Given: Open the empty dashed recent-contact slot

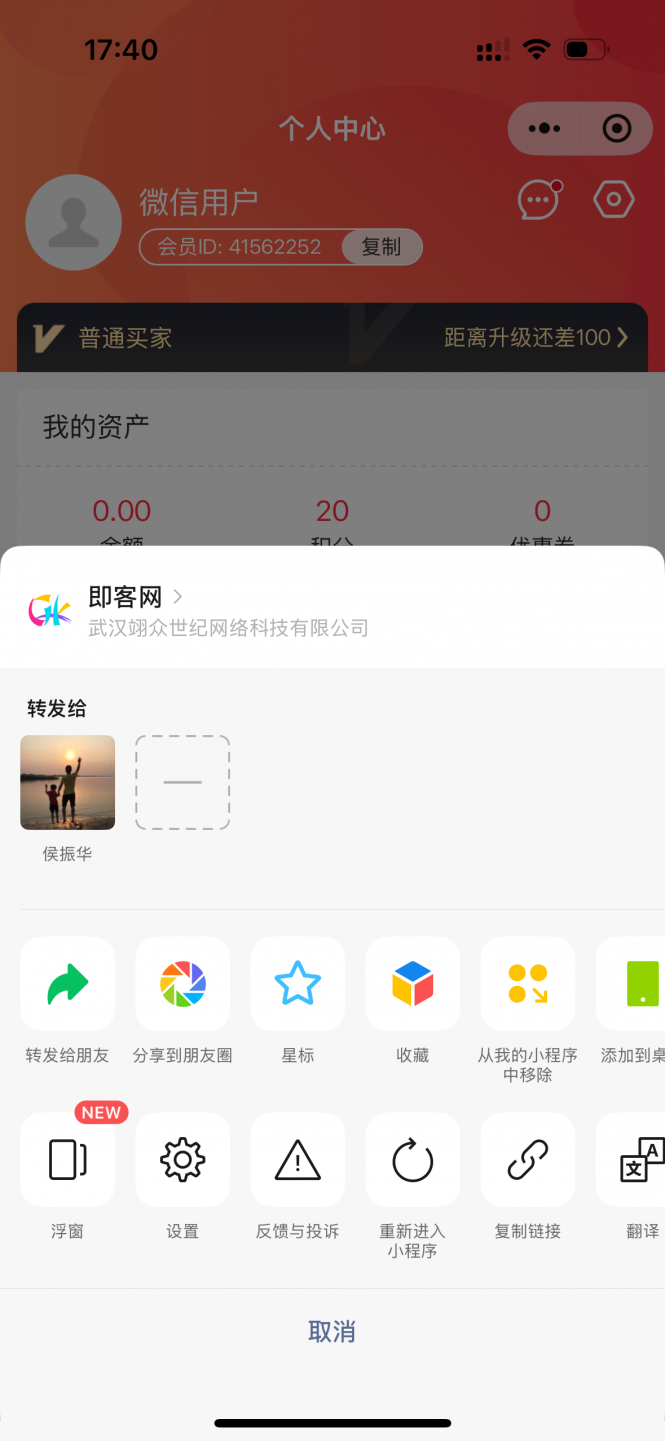Looking at the screenshot, I should tap(183, 783).
